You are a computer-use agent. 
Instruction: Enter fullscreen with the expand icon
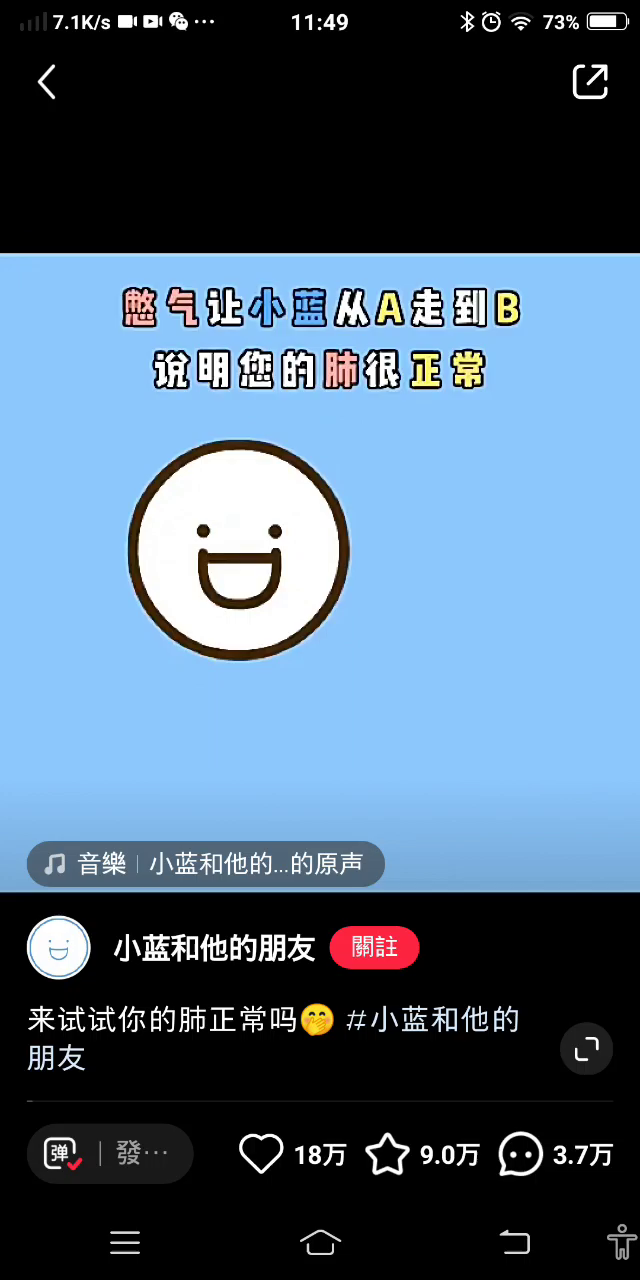[586, 1048]
